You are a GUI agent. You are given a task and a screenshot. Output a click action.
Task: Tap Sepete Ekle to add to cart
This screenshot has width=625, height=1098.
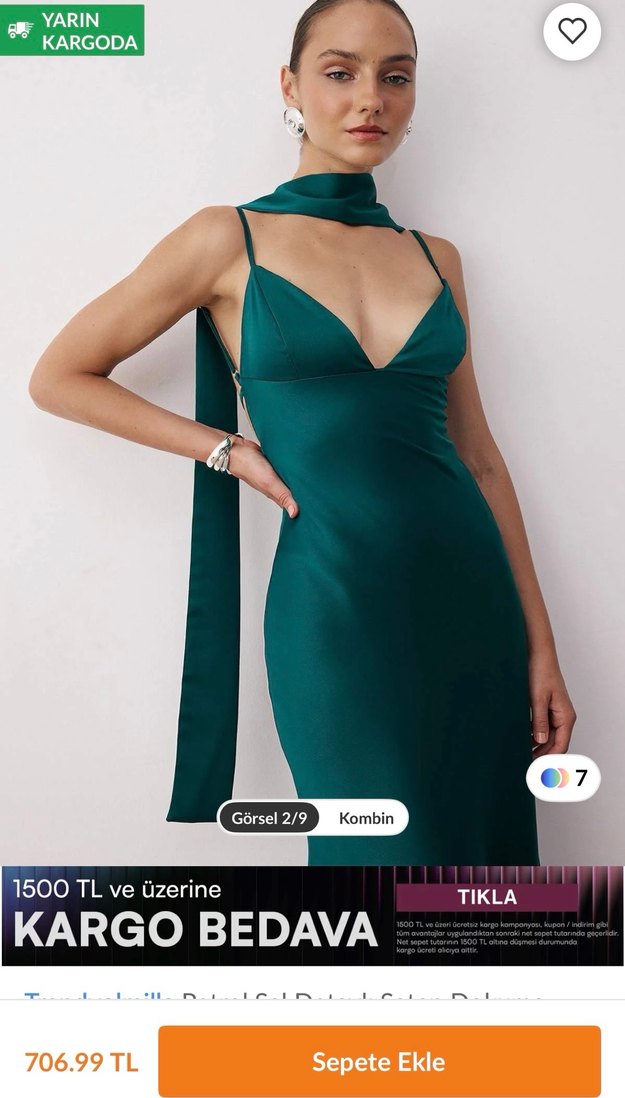[379, 1061]
